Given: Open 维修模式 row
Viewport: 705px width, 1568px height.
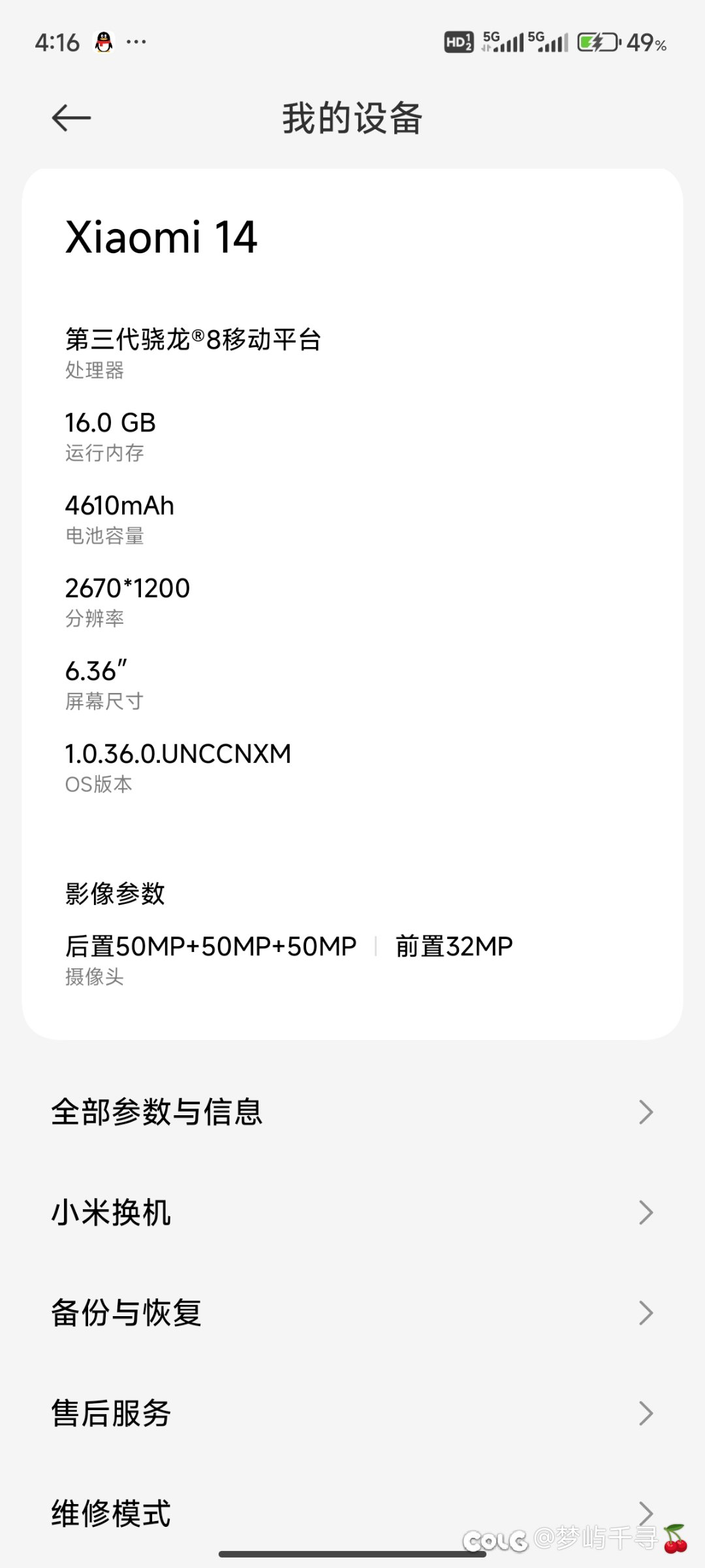Looking at the screenshot, I should 352,1513.
